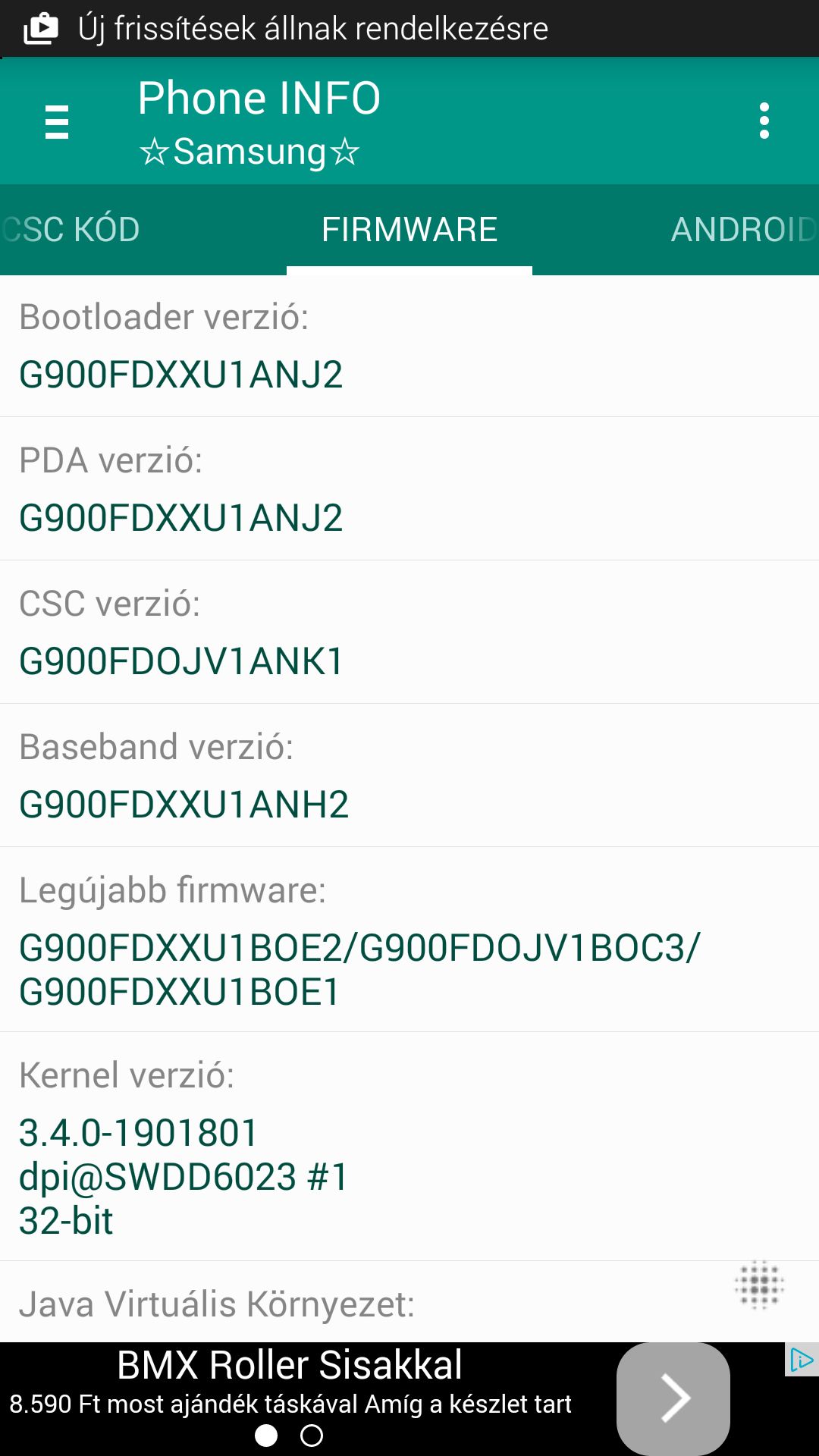
Task: Select the FIRMWARE tab
Action: click(409, 230)
